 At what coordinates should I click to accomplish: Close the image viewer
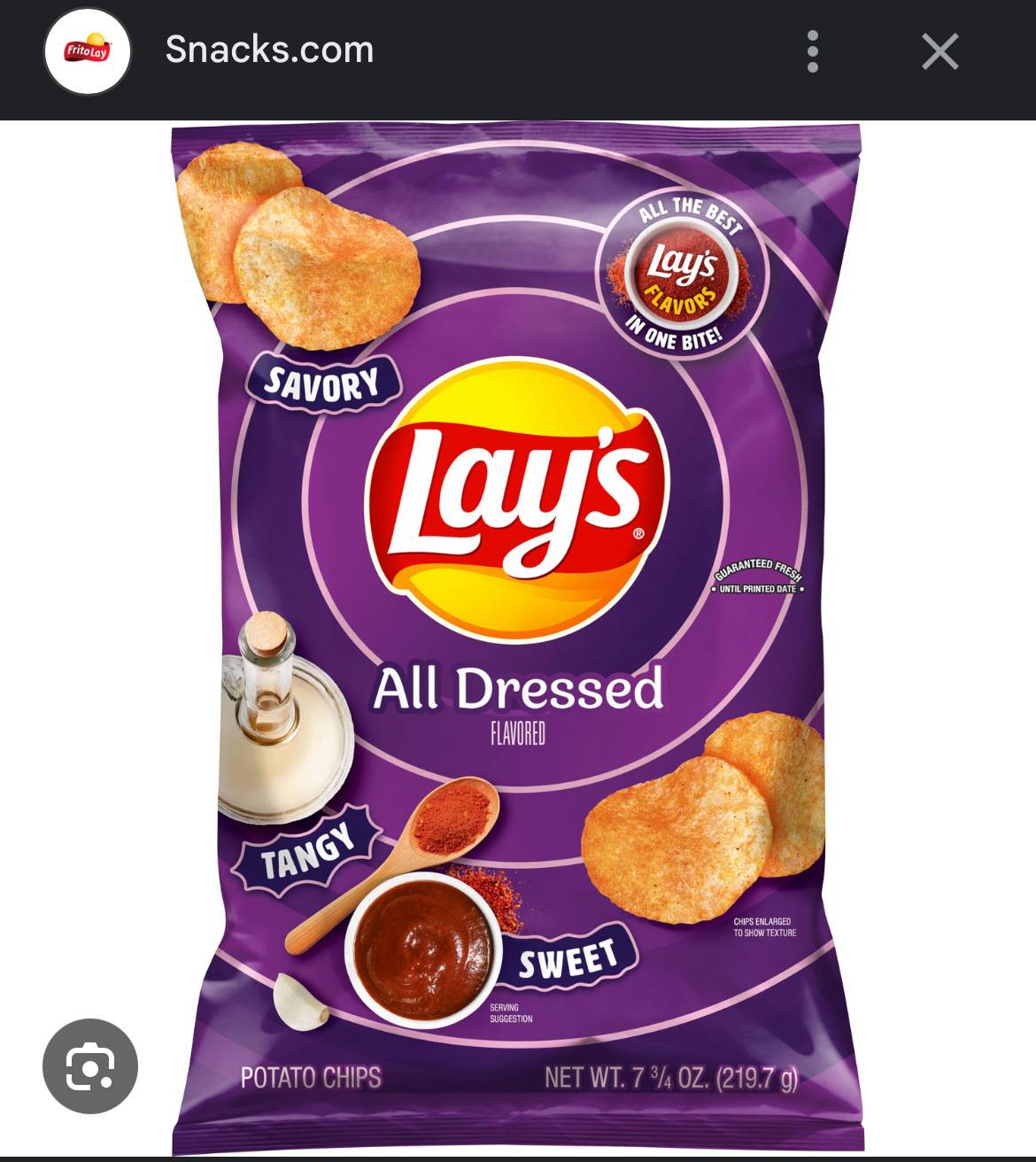coord(939,51)
